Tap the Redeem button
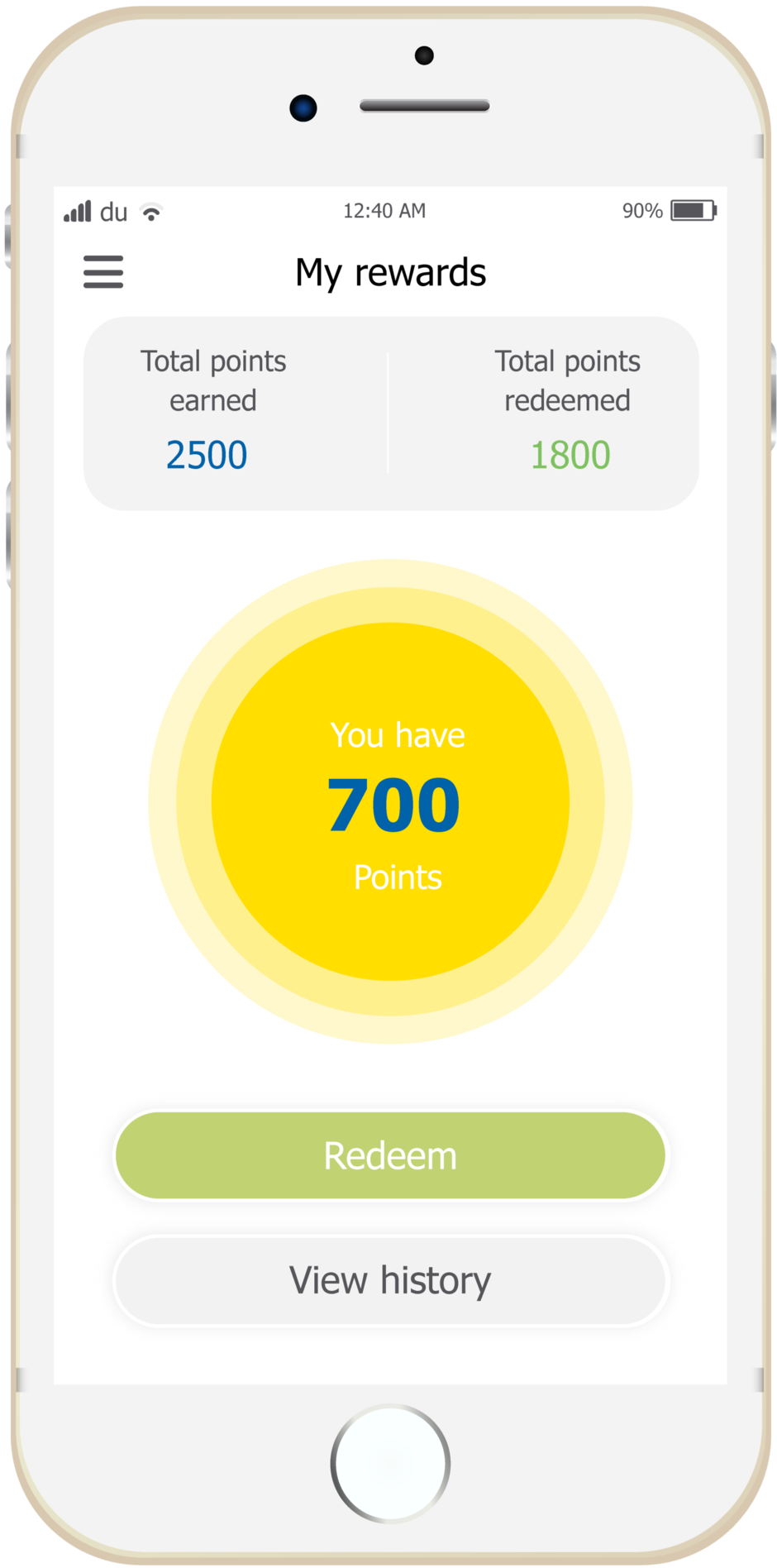 (390, 1155)
